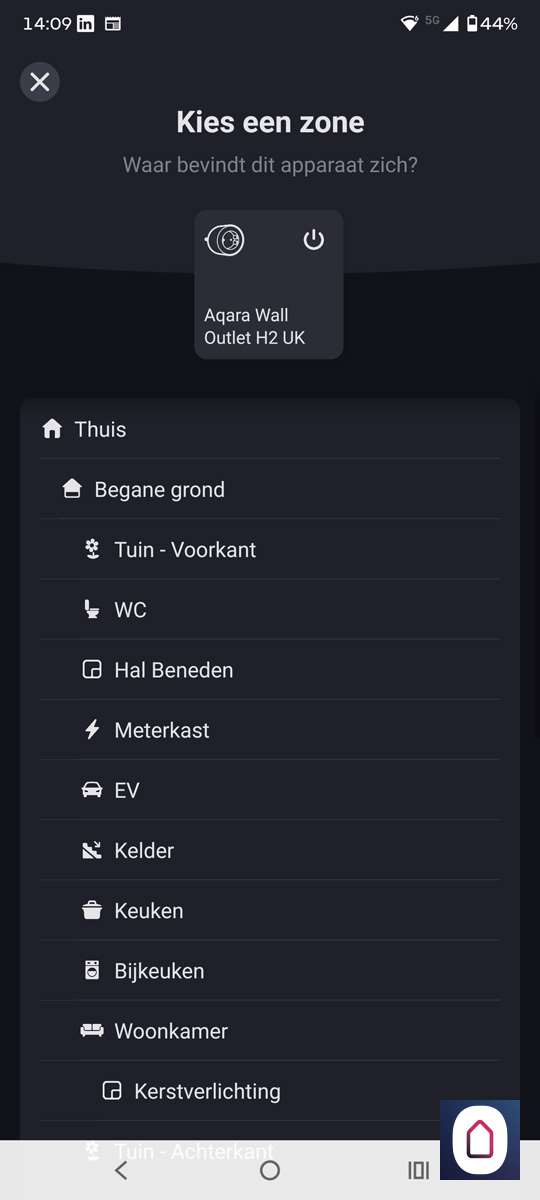Select the EV zone

click(290, 790)
